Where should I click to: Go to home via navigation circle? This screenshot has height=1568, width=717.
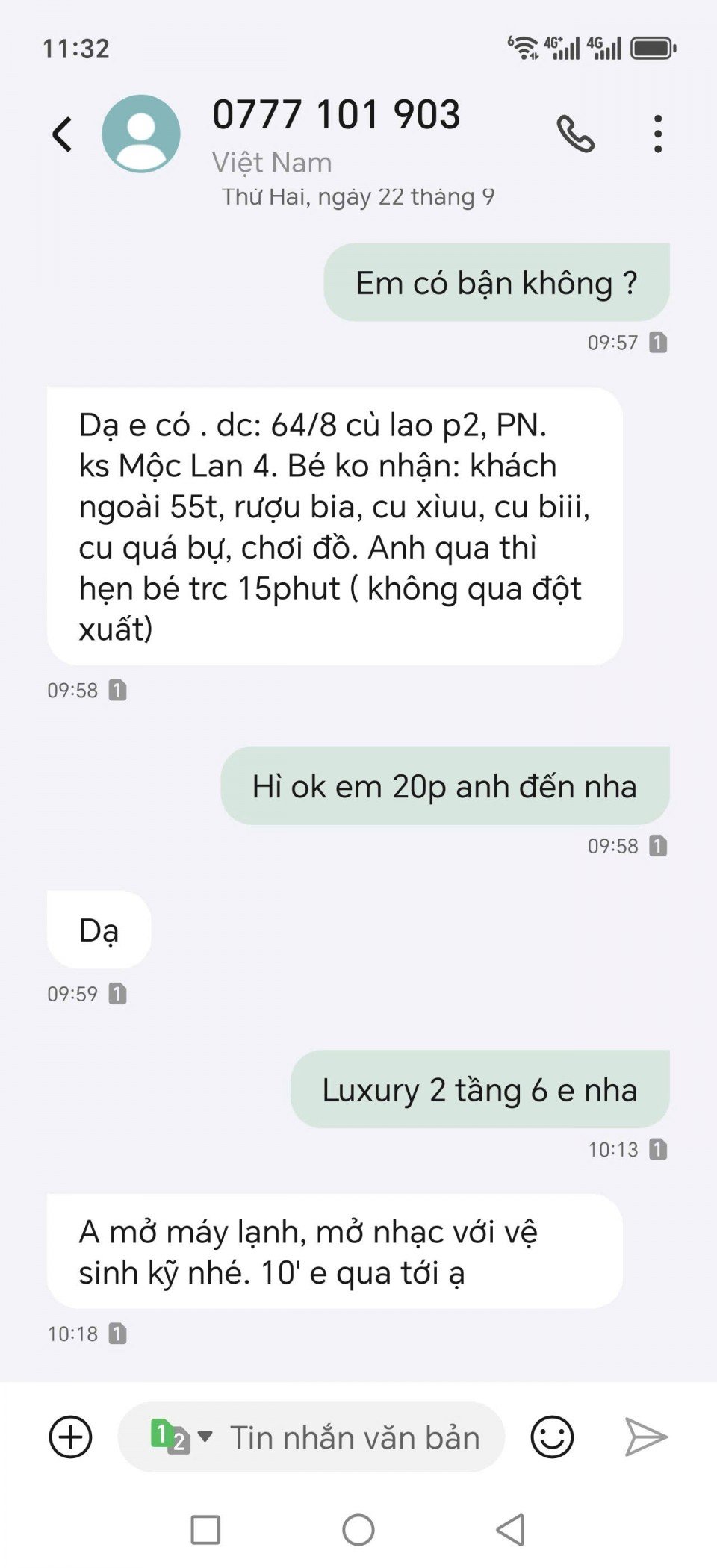358,1530
